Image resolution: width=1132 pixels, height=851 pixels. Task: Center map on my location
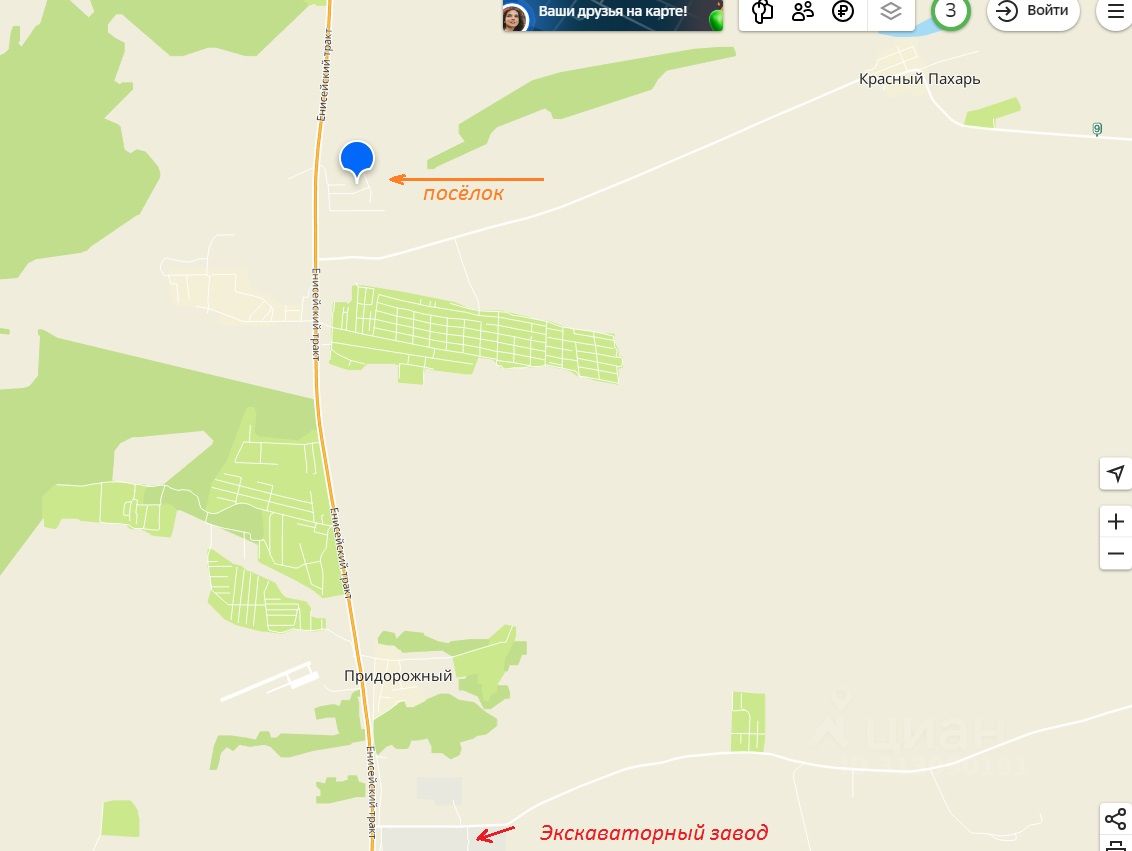(x=1115, y=473)
